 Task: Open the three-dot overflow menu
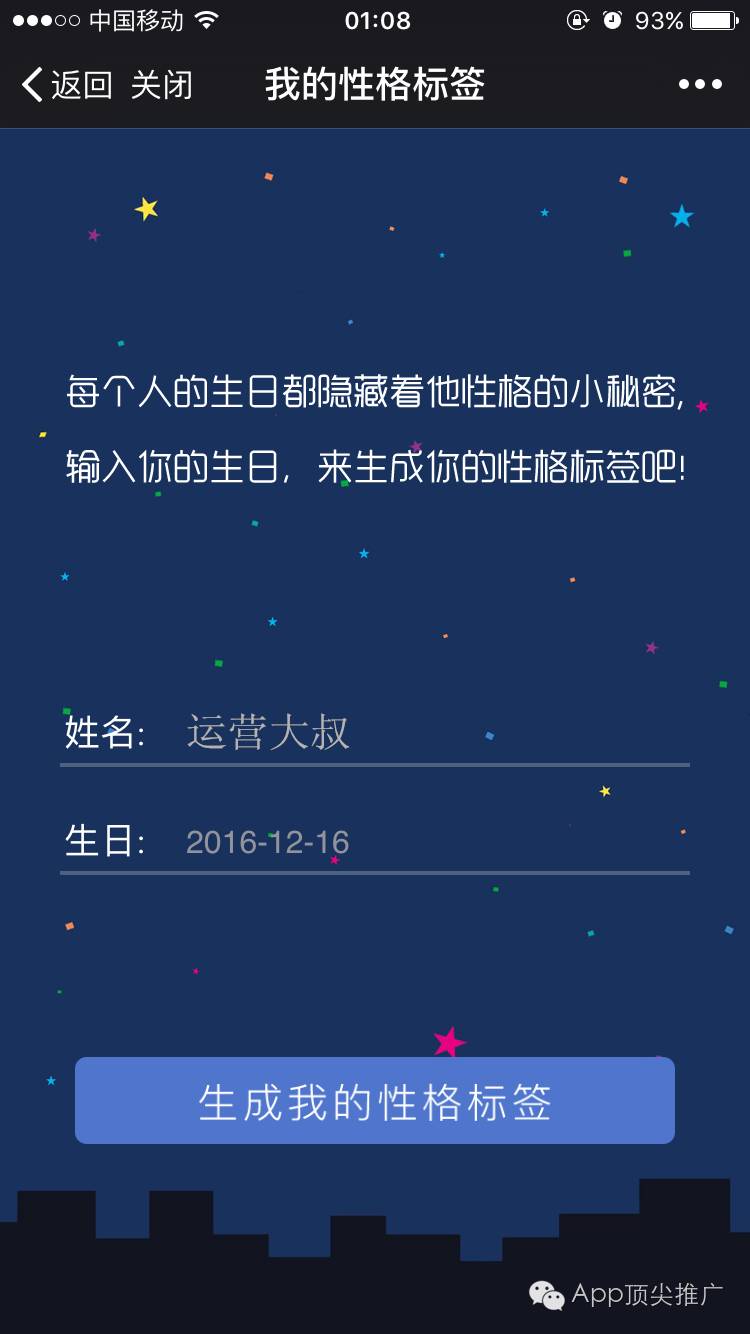click(700, 85)
